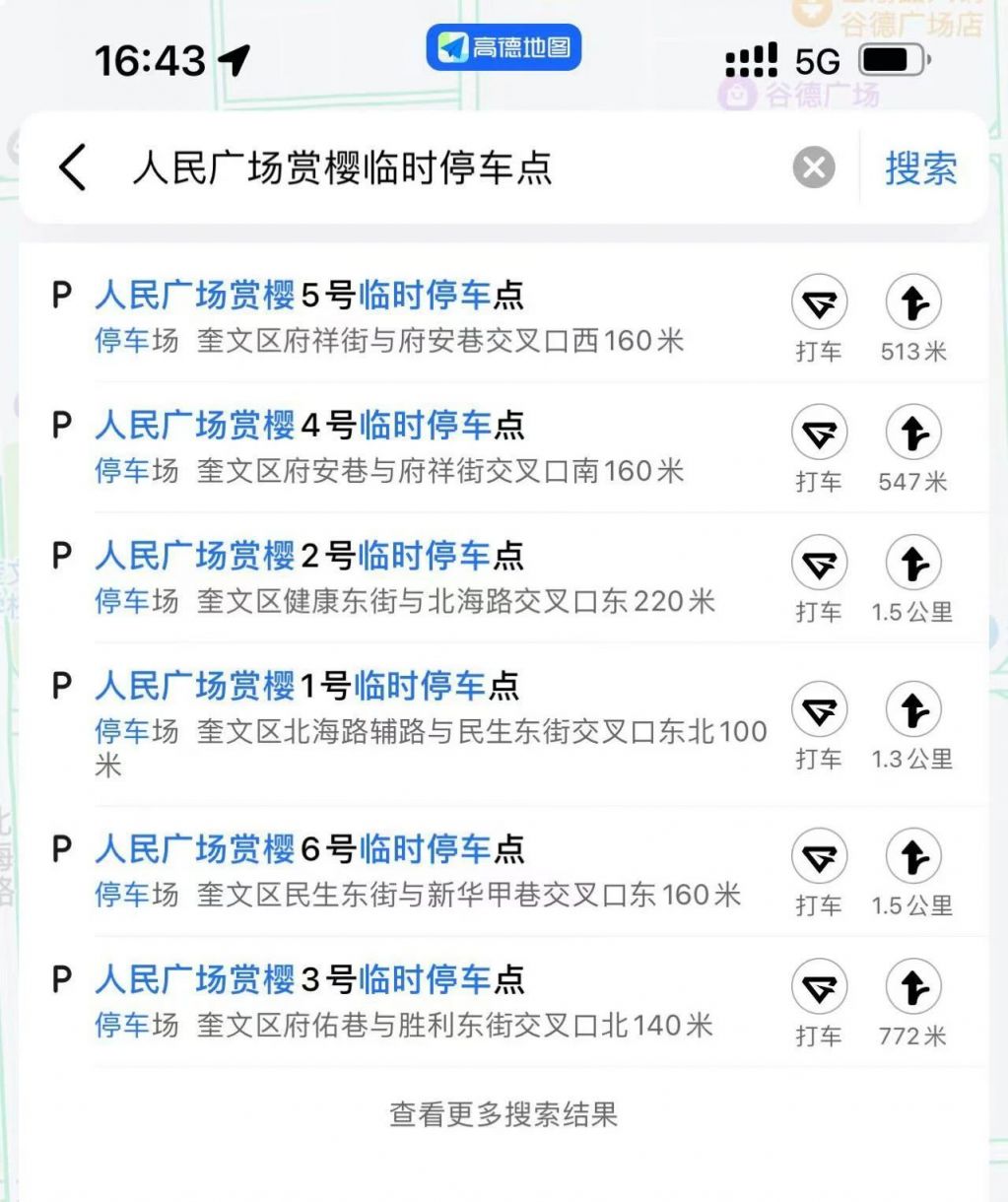Screen dimensions: 1008x1202
Task: Tap 查看更多搜索结果 to see more
Action: [504, 1114]
